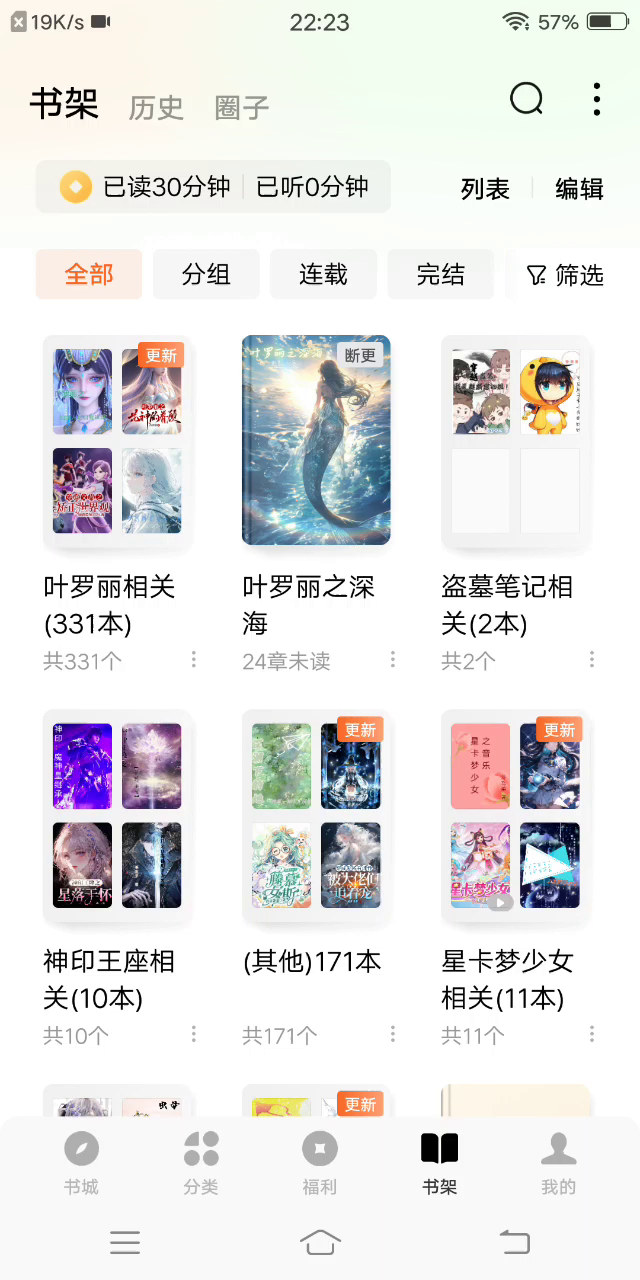Select the 完结 filter chip
The height and width of the screenshot is (1280, 640).
pos(440,274)
